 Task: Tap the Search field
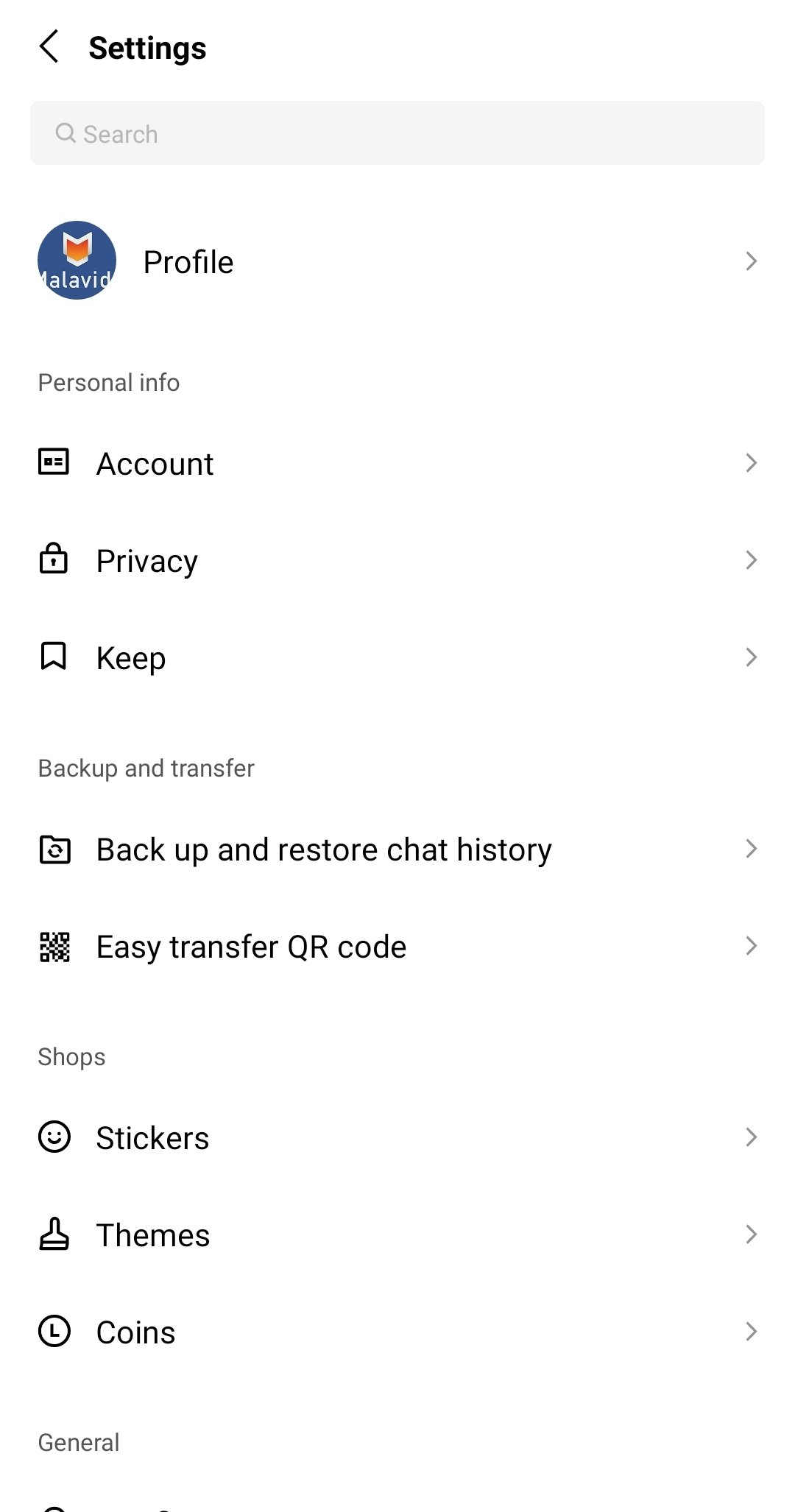(x=397, y=133)
